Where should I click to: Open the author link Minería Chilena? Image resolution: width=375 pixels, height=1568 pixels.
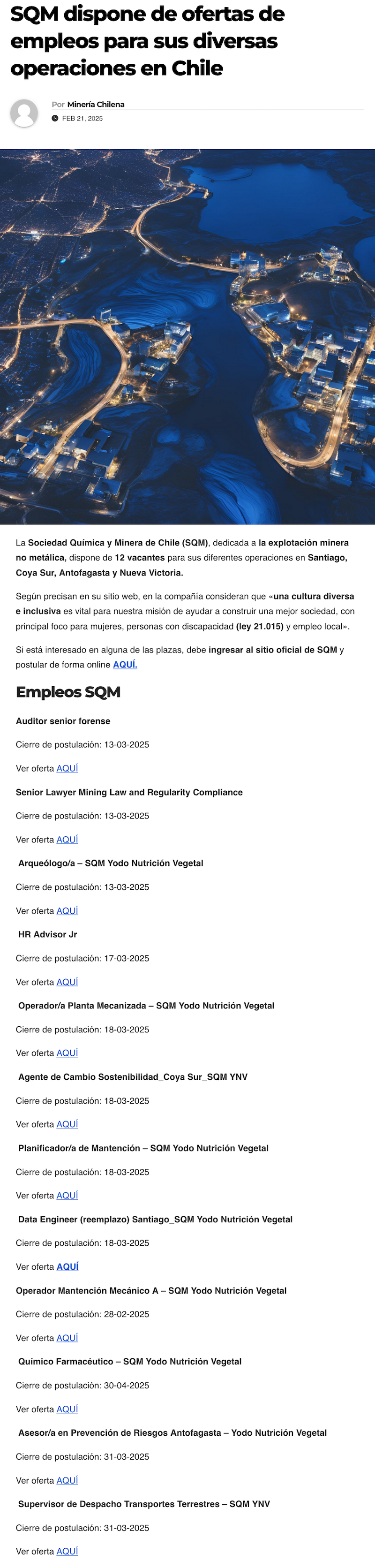[x=96, y=104]
